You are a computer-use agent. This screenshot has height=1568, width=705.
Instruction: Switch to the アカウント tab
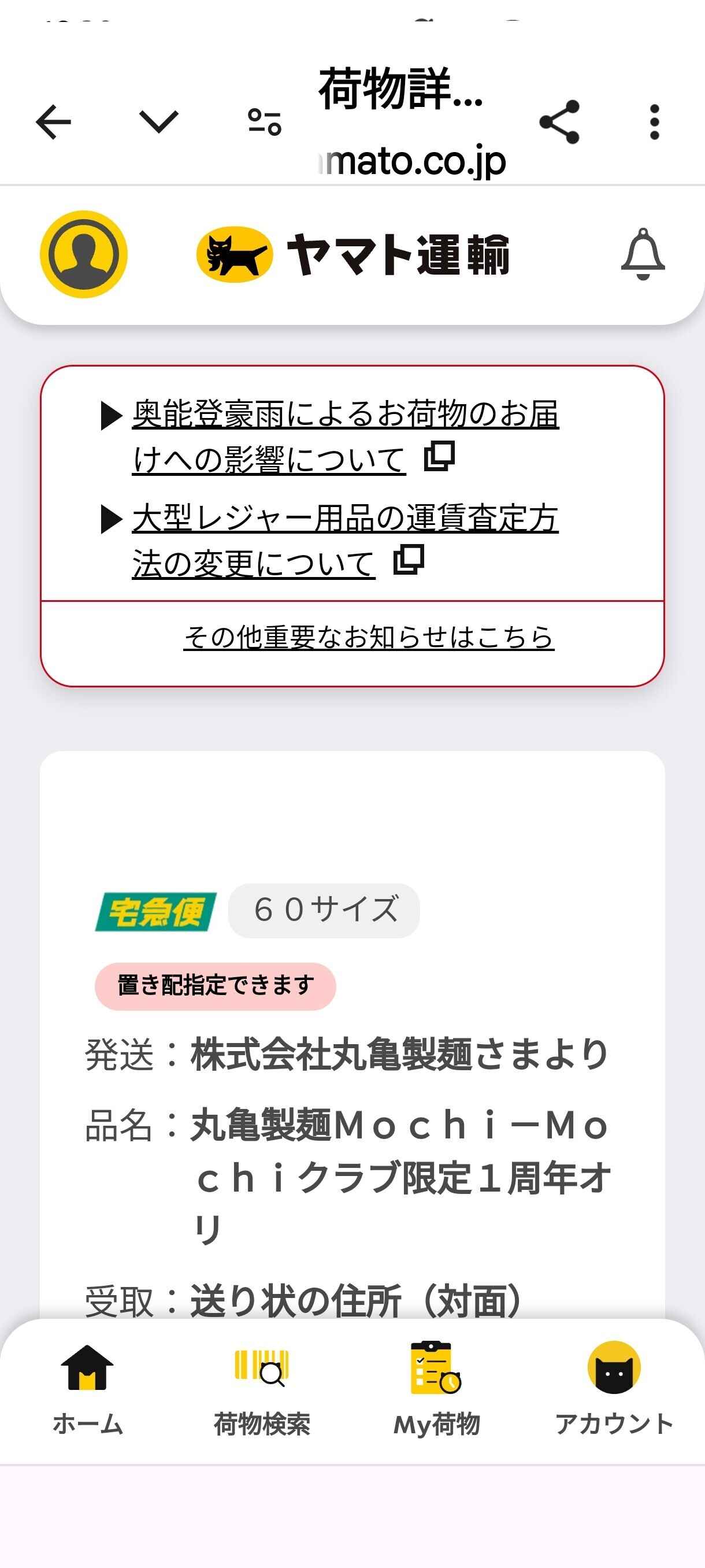point(614,1391)
